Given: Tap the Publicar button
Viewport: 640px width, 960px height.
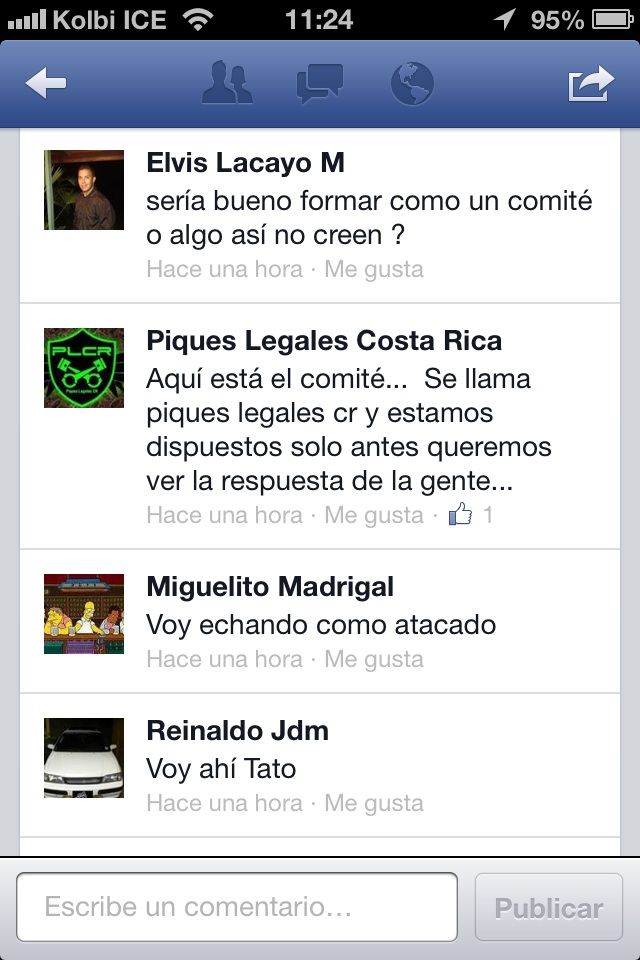Looking at the screenshot, I should point(548,907).
